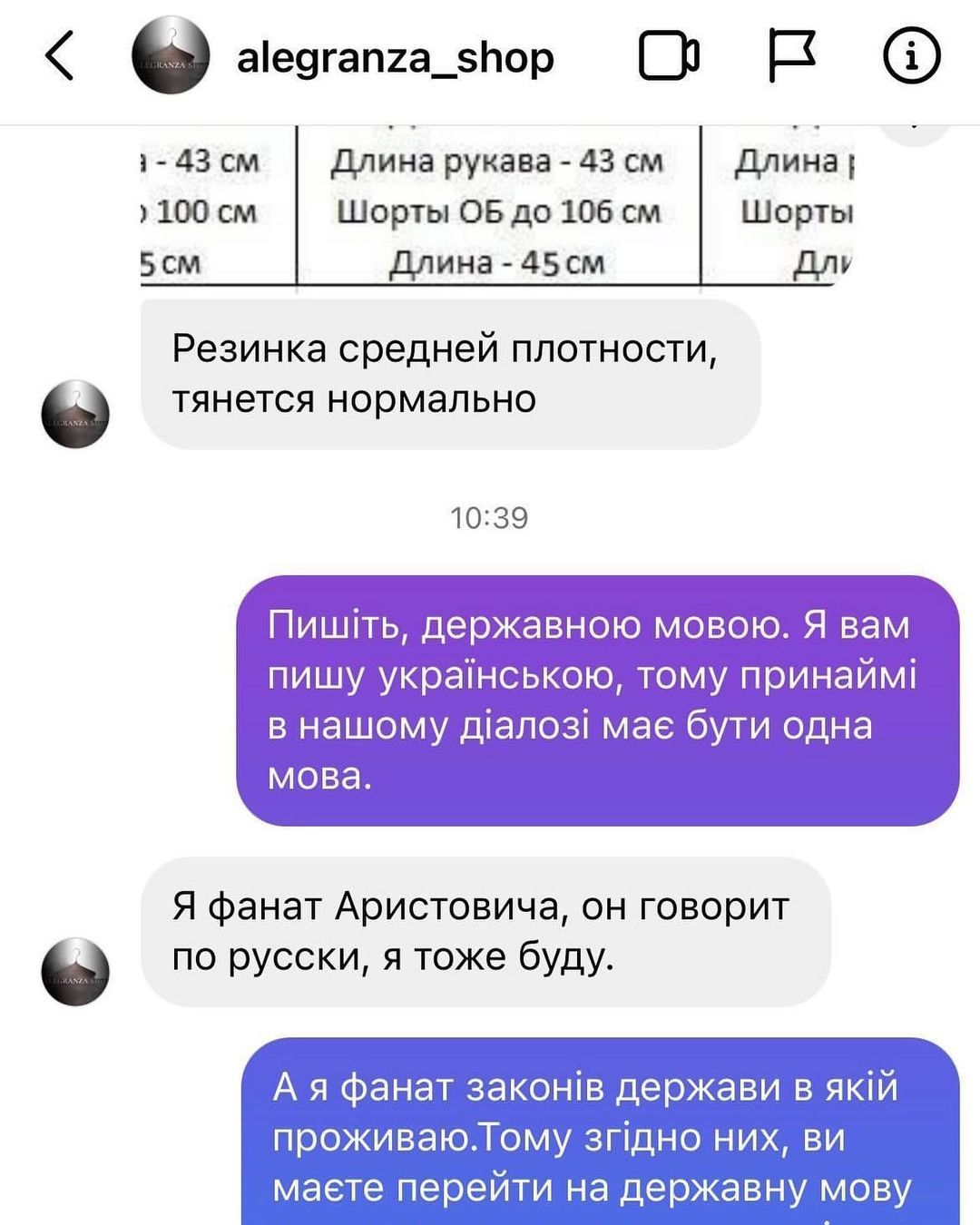The width and height of the screenshot is (980, 1225).
Task: Open the size chart image message
Action: pos(497,209)
